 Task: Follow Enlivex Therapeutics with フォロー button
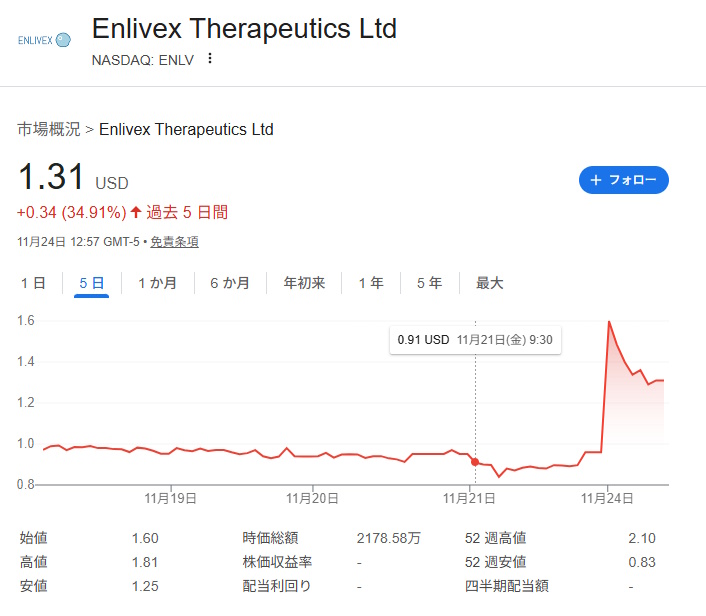tap(623, 180)
